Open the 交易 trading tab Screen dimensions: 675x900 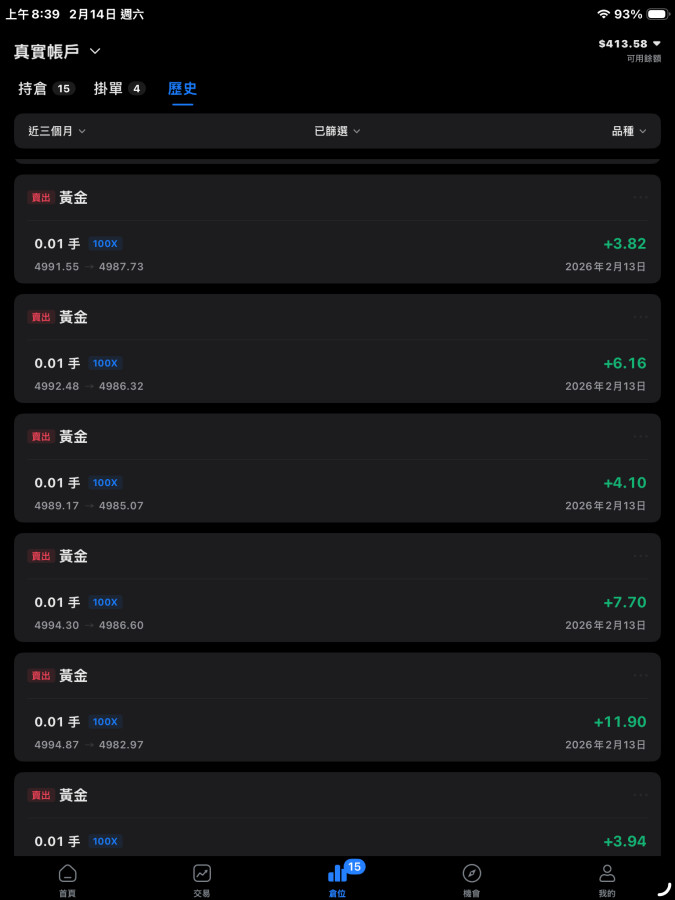tap(202, 879)
